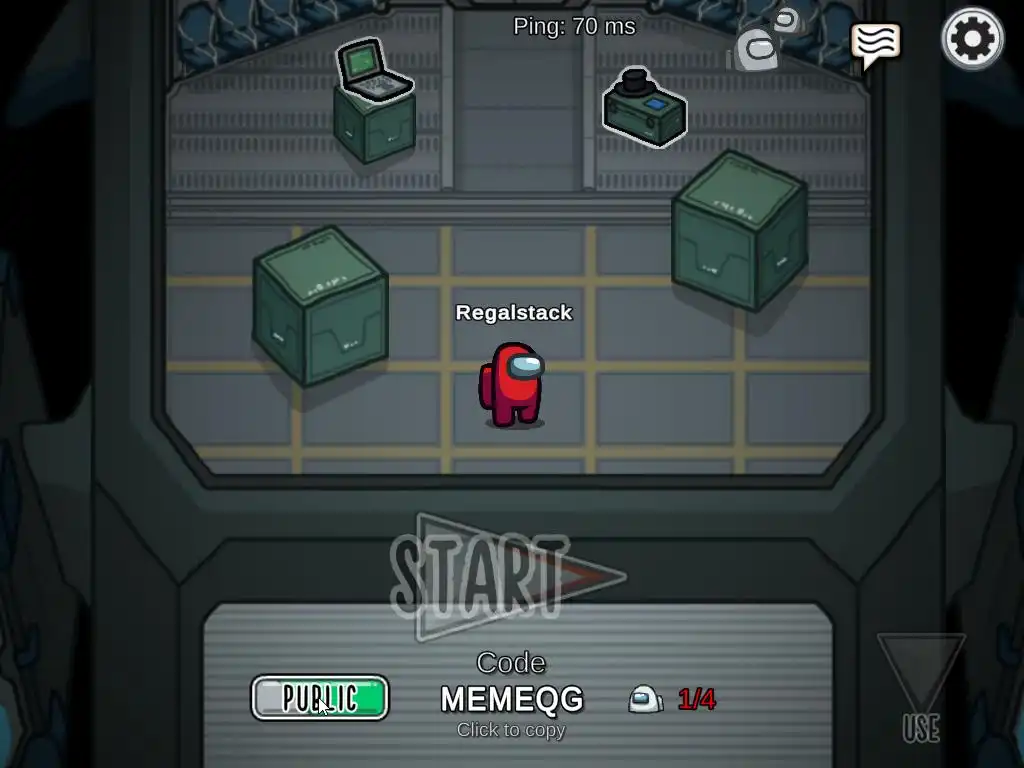Copy the room code MEMEQG
Viewport: 1024px width, 768px height.
[512, 699]
